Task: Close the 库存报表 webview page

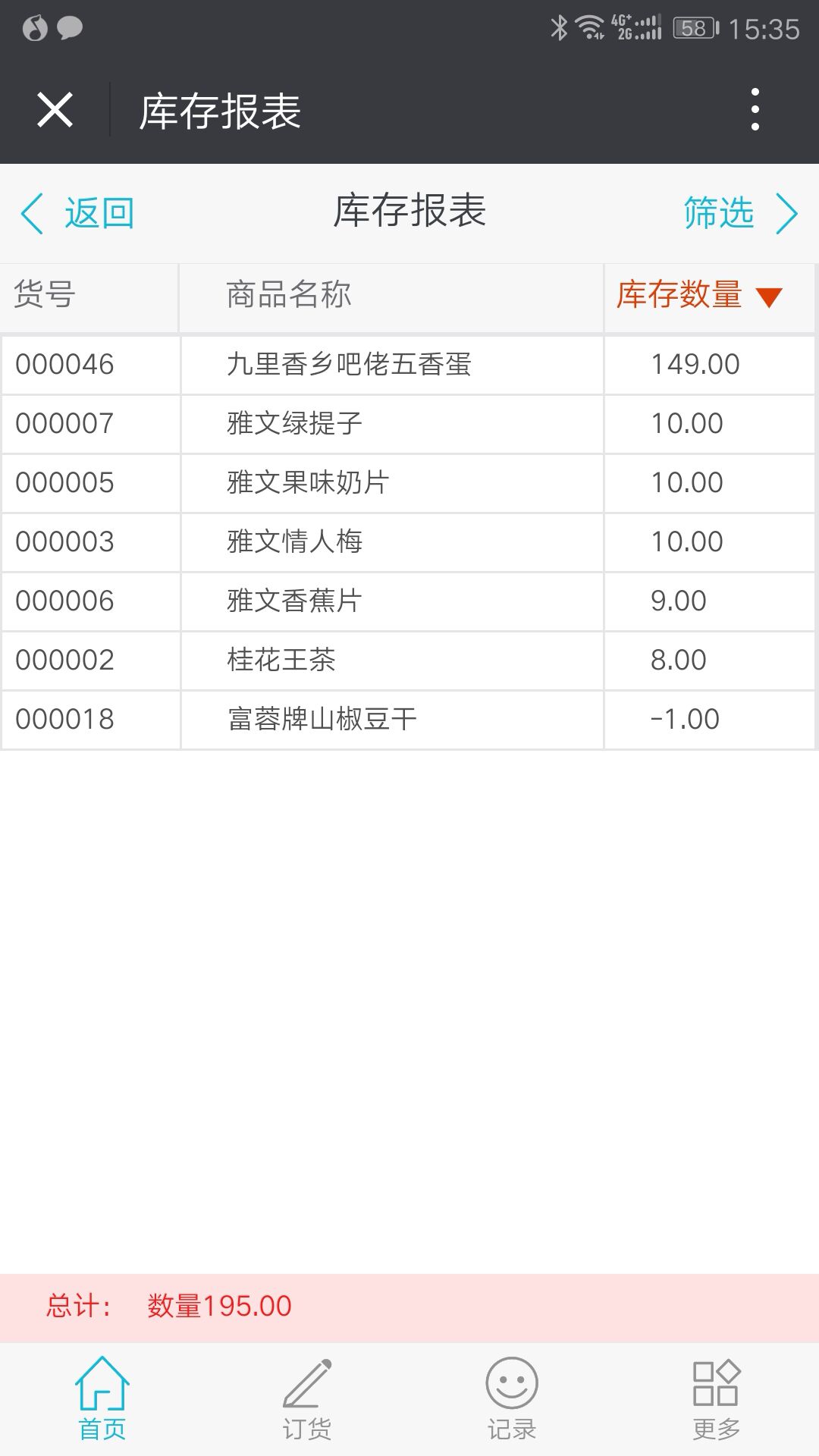Action: (55, 110)
